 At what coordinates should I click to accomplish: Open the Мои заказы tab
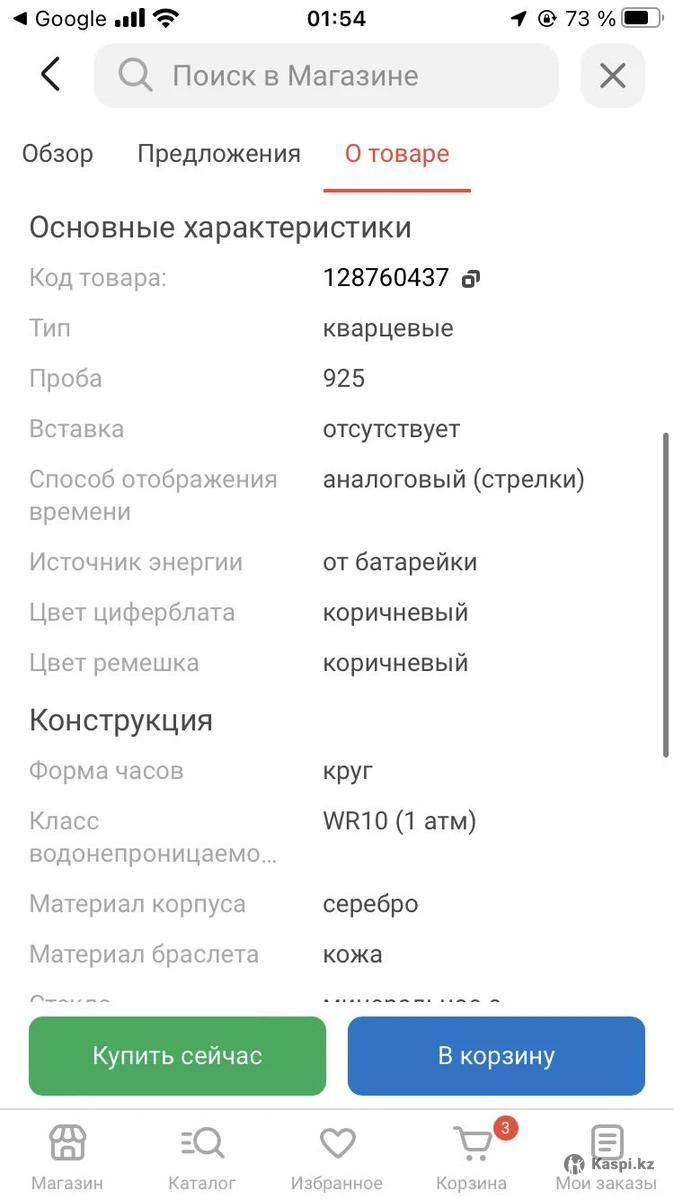(606, 1156)
